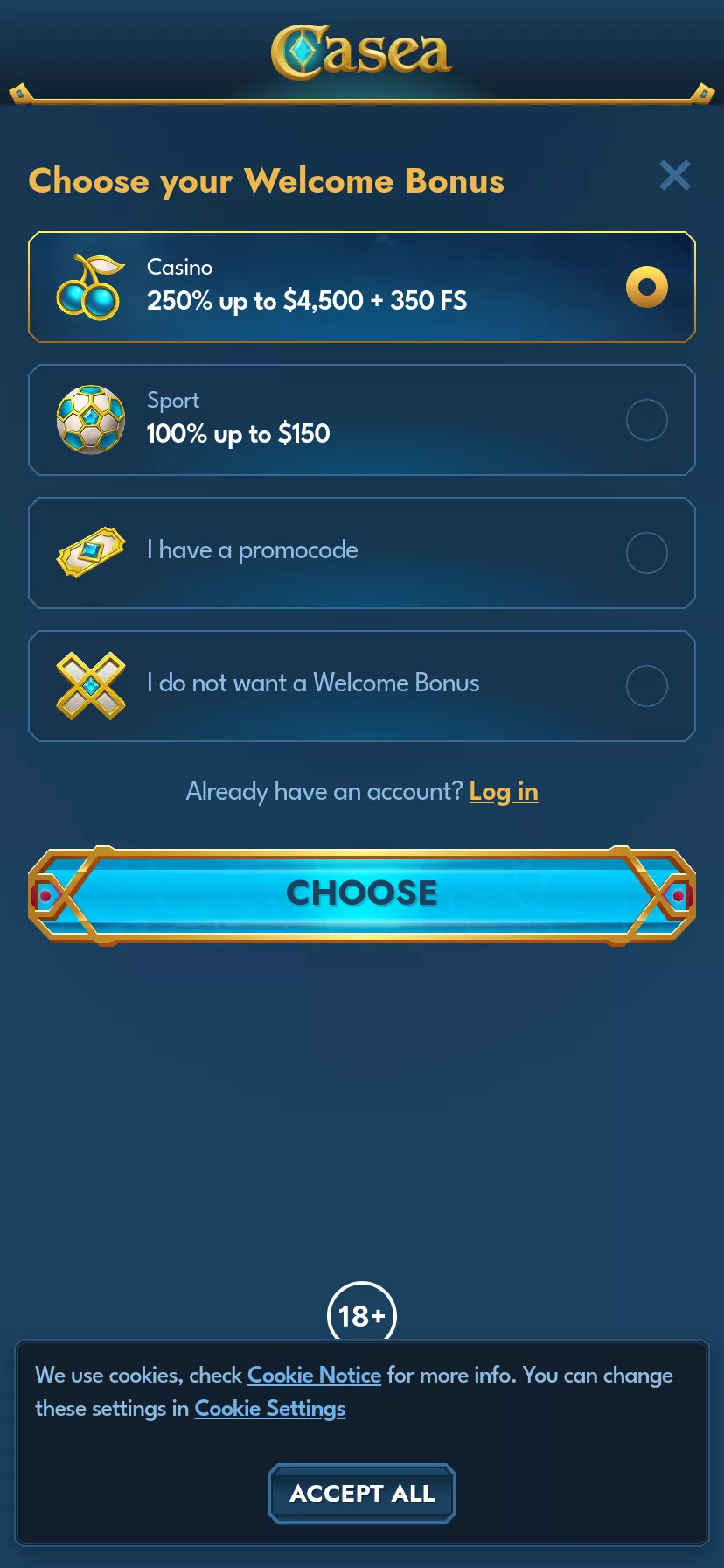Viewport: 724px width, 1568px height.
Task: Open Cookie Settings link
Action: (x=269, y=1408)
